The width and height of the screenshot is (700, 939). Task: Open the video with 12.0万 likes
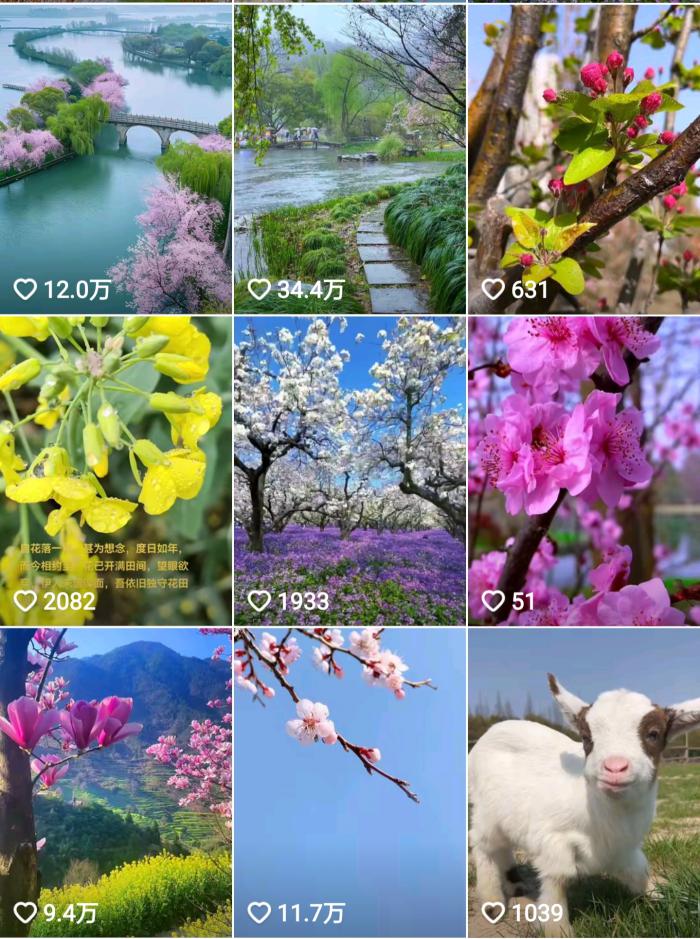[115, 160]
